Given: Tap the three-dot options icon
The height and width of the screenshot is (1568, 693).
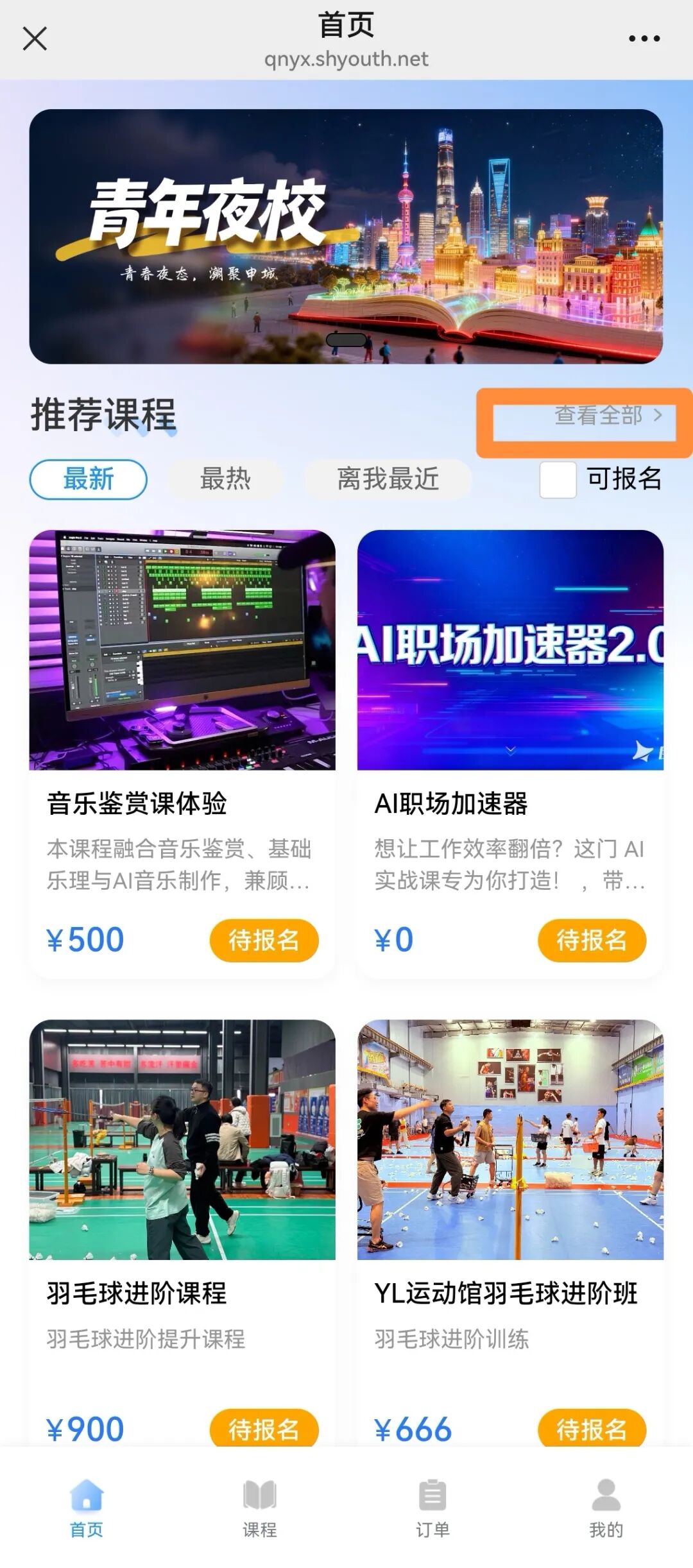Looking at the screenshot, I should tap(644, 37).
